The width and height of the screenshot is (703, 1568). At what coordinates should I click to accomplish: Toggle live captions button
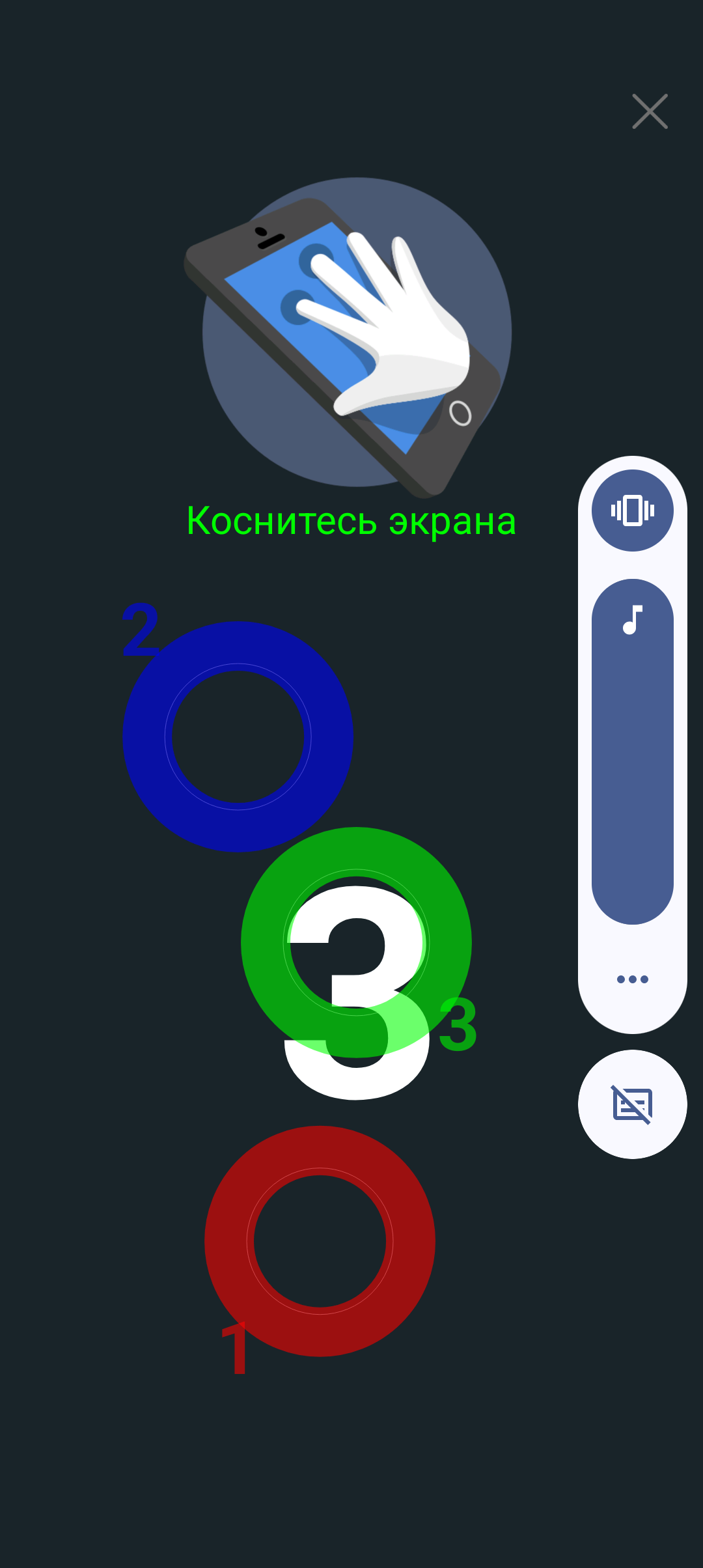(632, 1104)
